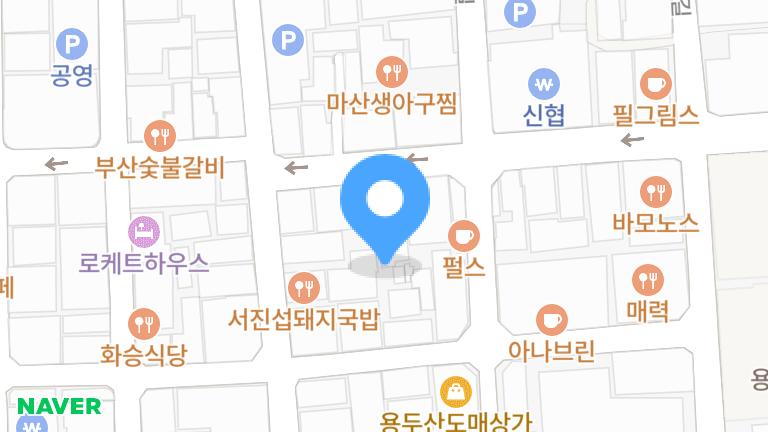Open the 마산생아구찜 restaurant marker
The image size is (768, 432).
[x=391, y=71]
